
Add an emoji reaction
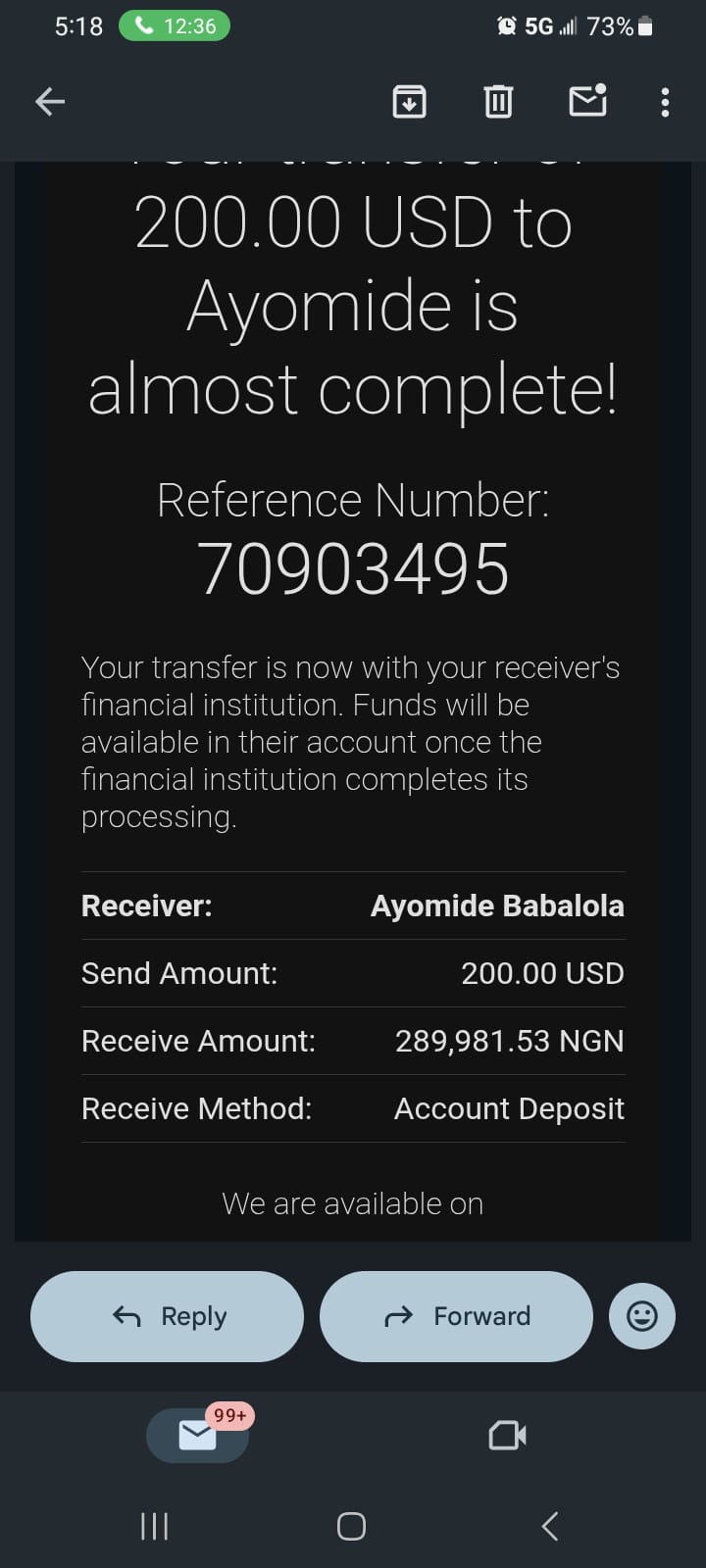coord(642,1316)
